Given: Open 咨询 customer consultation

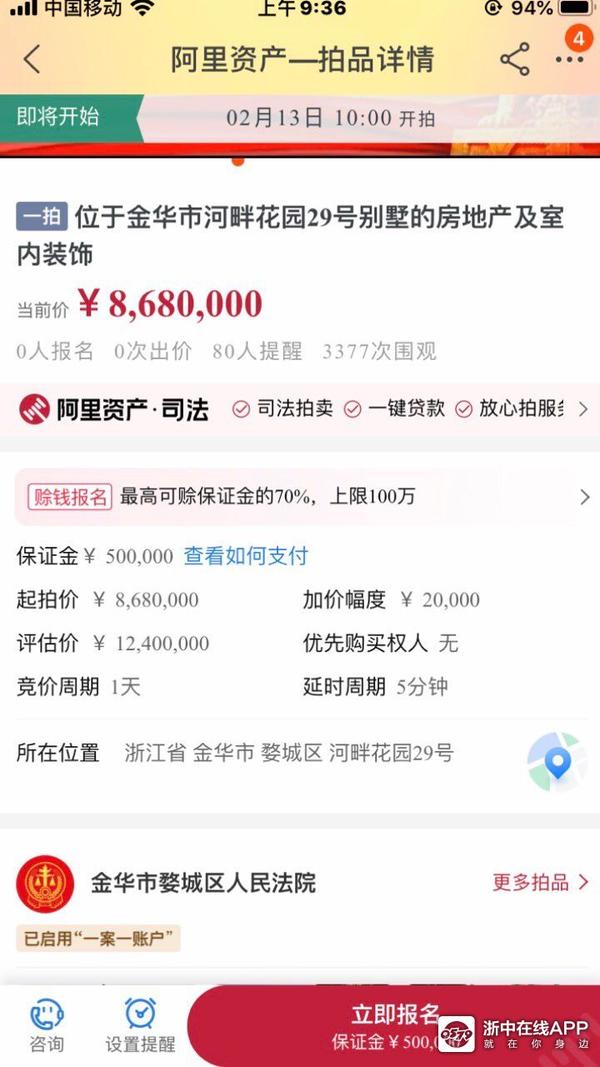Looking at the screenshot, I should 46,1026.
